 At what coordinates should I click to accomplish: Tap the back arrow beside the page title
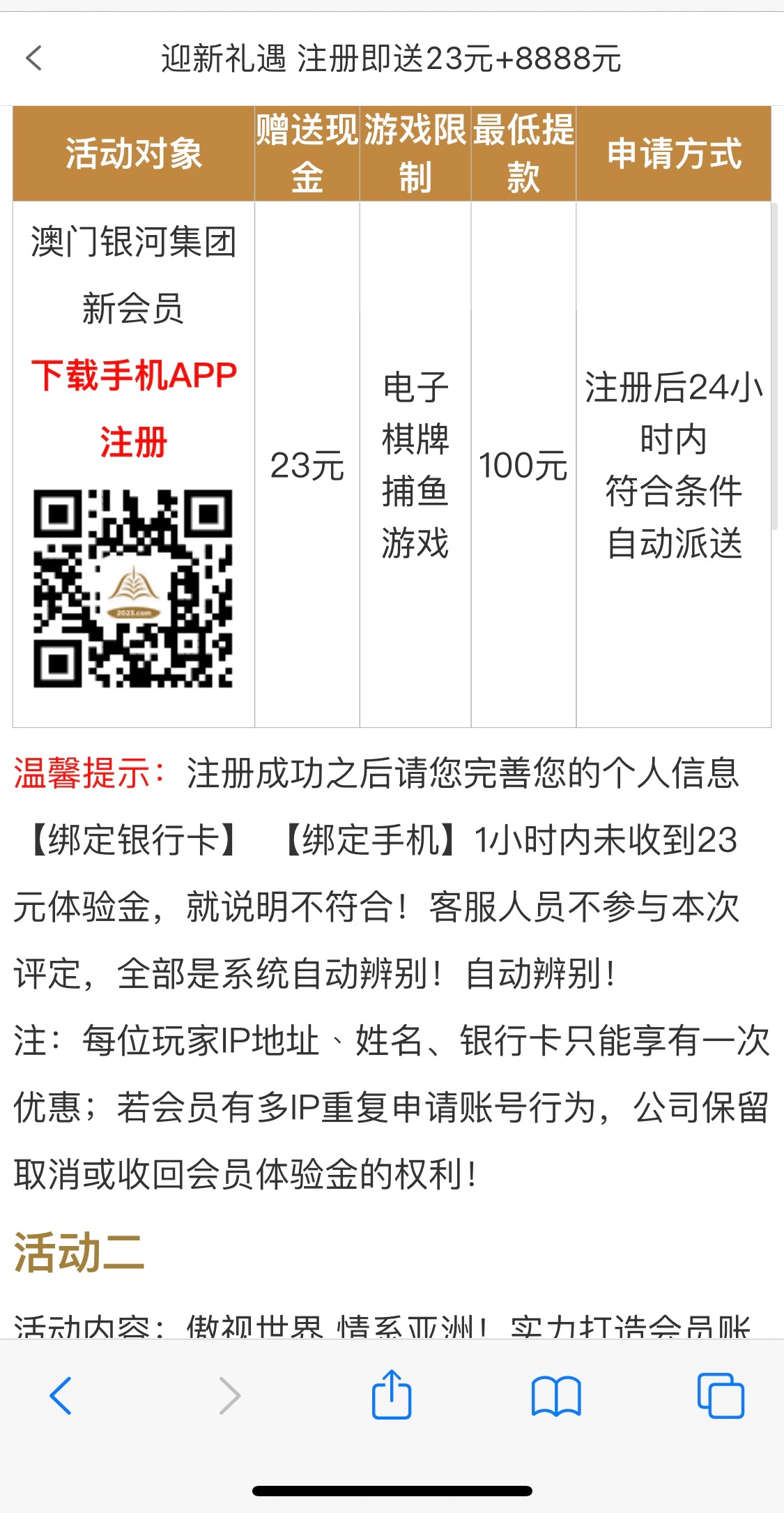coord(34,58)
